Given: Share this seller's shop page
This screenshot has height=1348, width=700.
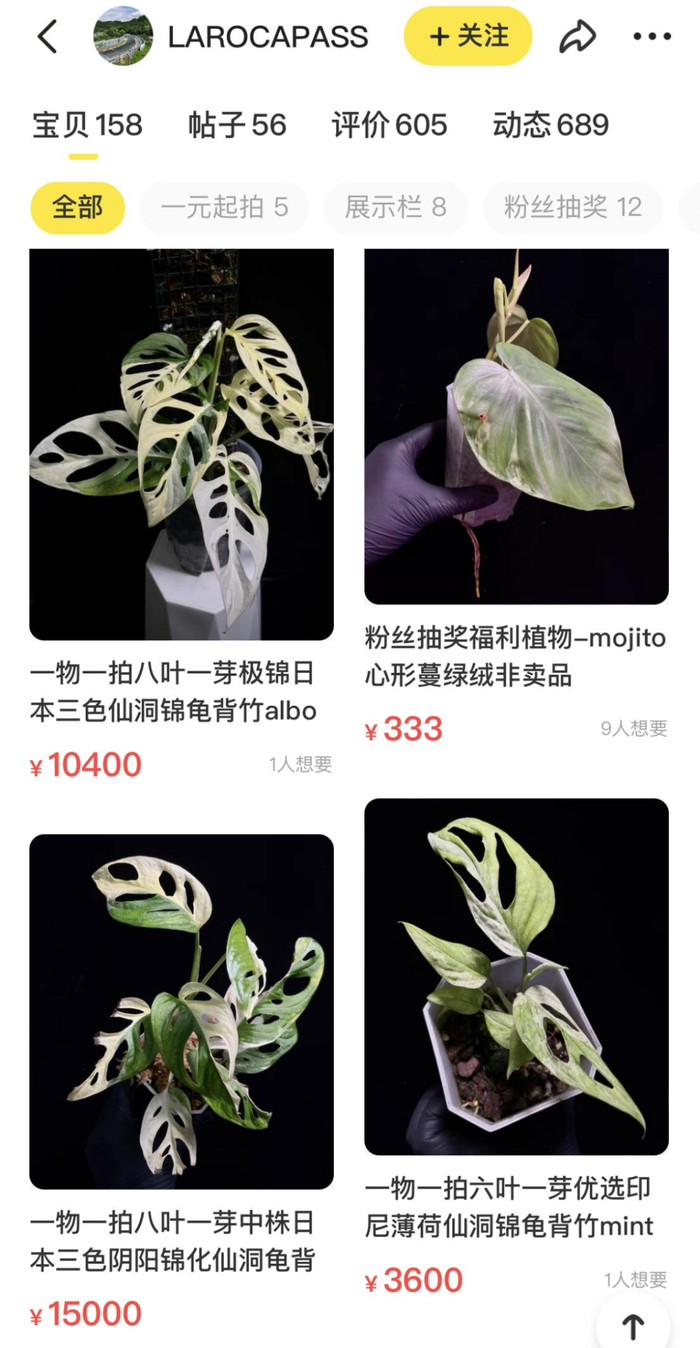Looking at the screenshot, I should click(x=577, y=37).
